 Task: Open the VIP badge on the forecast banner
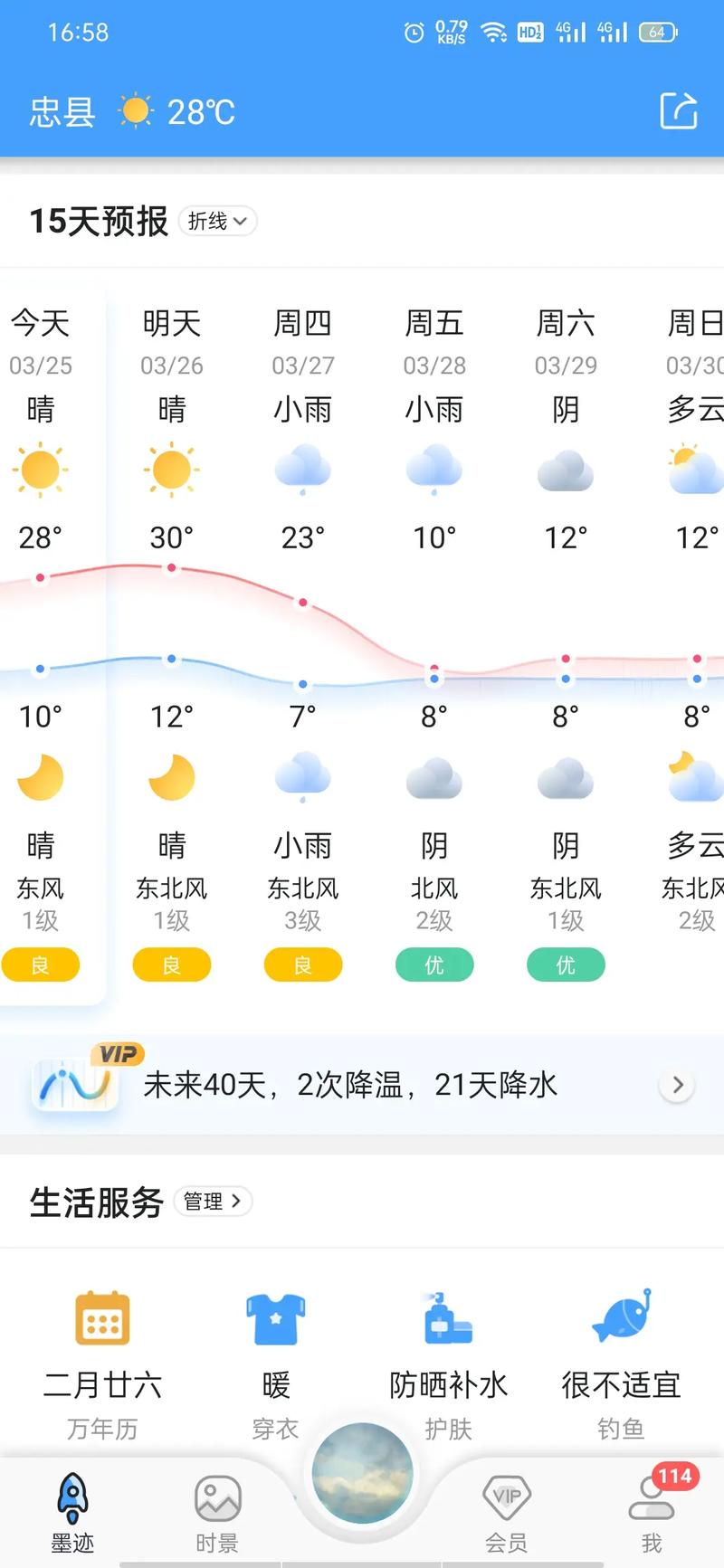click(118, 1053)
